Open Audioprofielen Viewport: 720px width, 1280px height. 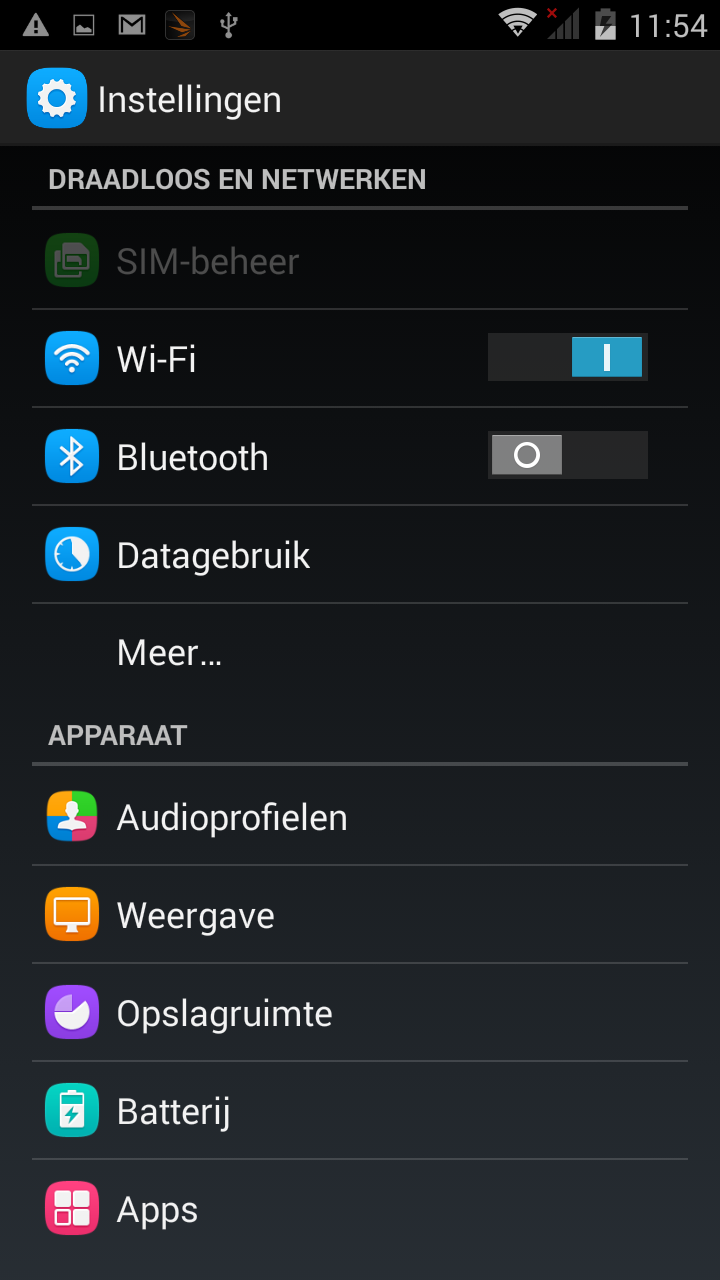coord(360,817)
